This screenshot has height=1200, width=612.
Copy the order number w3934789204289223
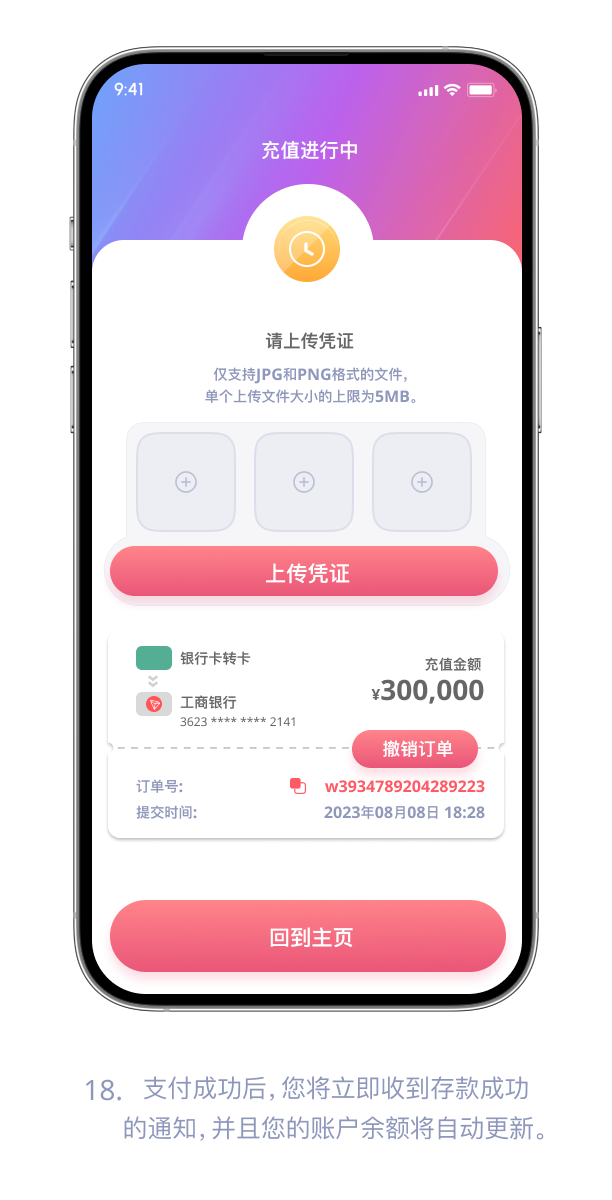click(298, 786)
